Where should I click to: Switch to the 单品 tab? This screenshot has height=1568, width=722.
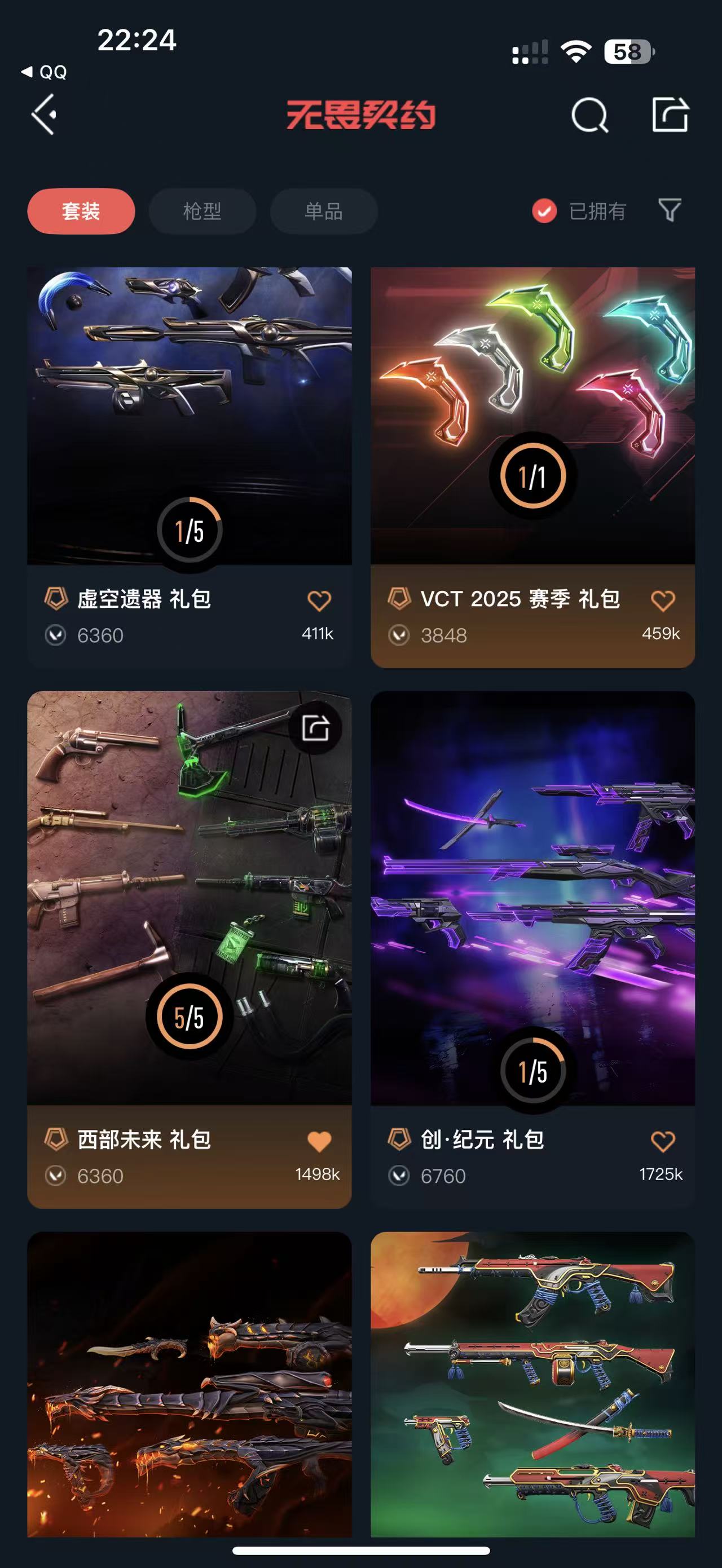323,211
